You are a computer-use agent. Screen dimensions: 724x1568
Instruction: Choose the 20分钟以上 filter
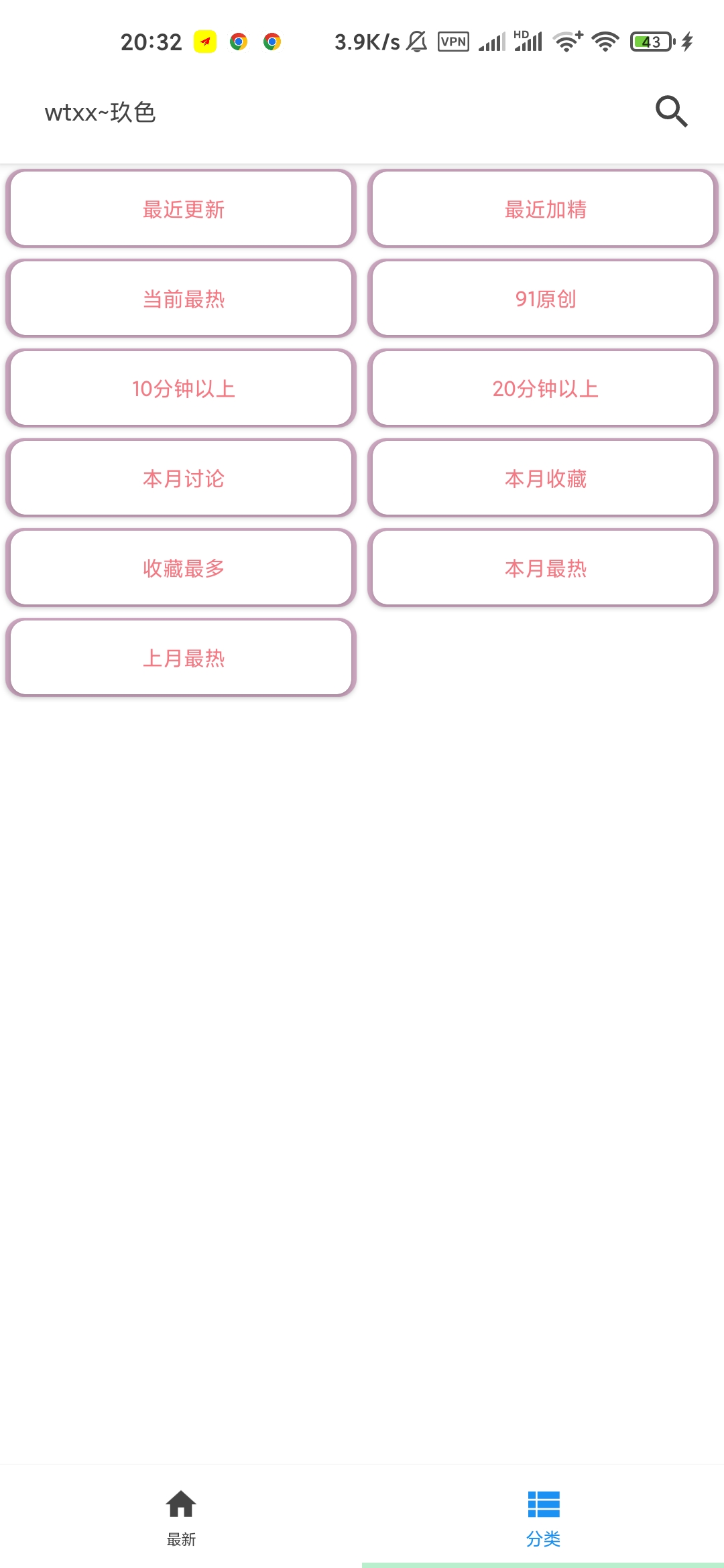[x=543, y=388]
